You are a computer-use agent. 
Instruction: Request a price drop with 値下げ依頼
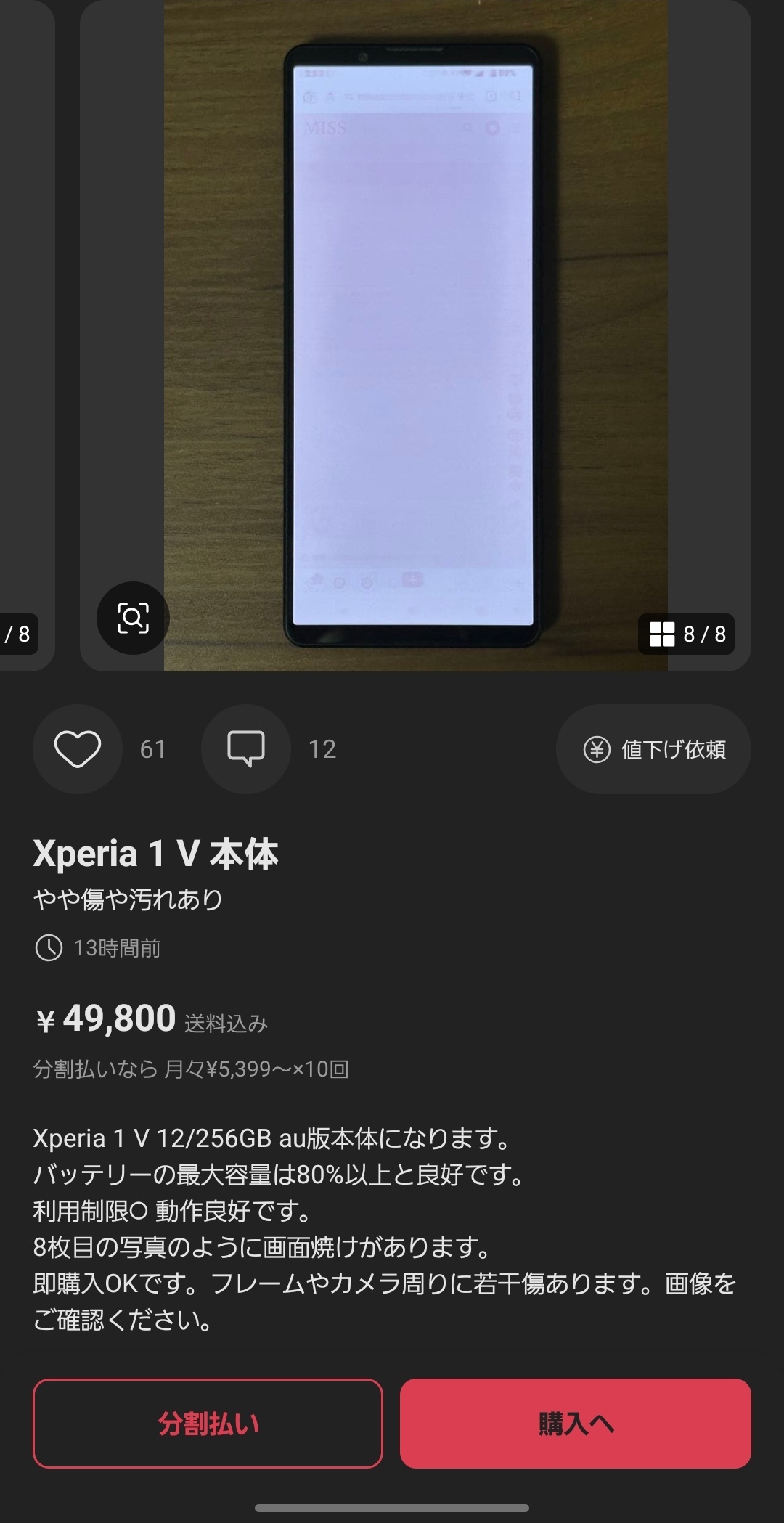pos(653,749)
